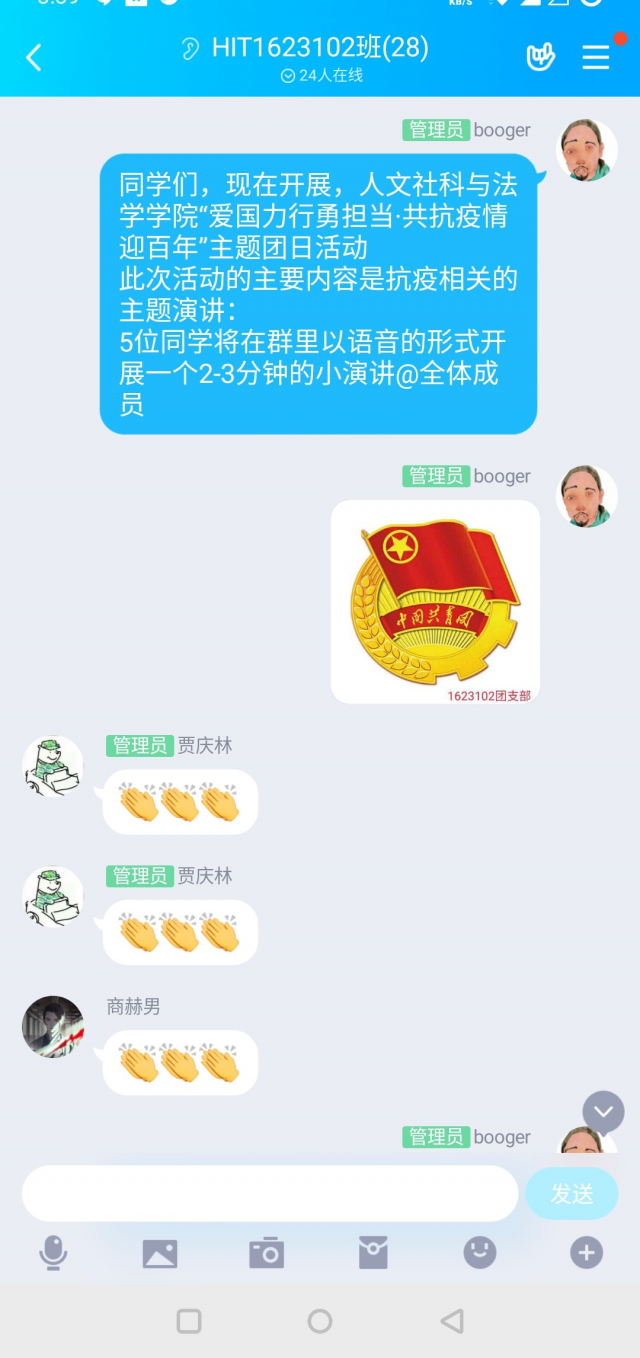Screen dimensions: 640x1358
Task: Record a voice message with microphone
Action: point(53,1252)
